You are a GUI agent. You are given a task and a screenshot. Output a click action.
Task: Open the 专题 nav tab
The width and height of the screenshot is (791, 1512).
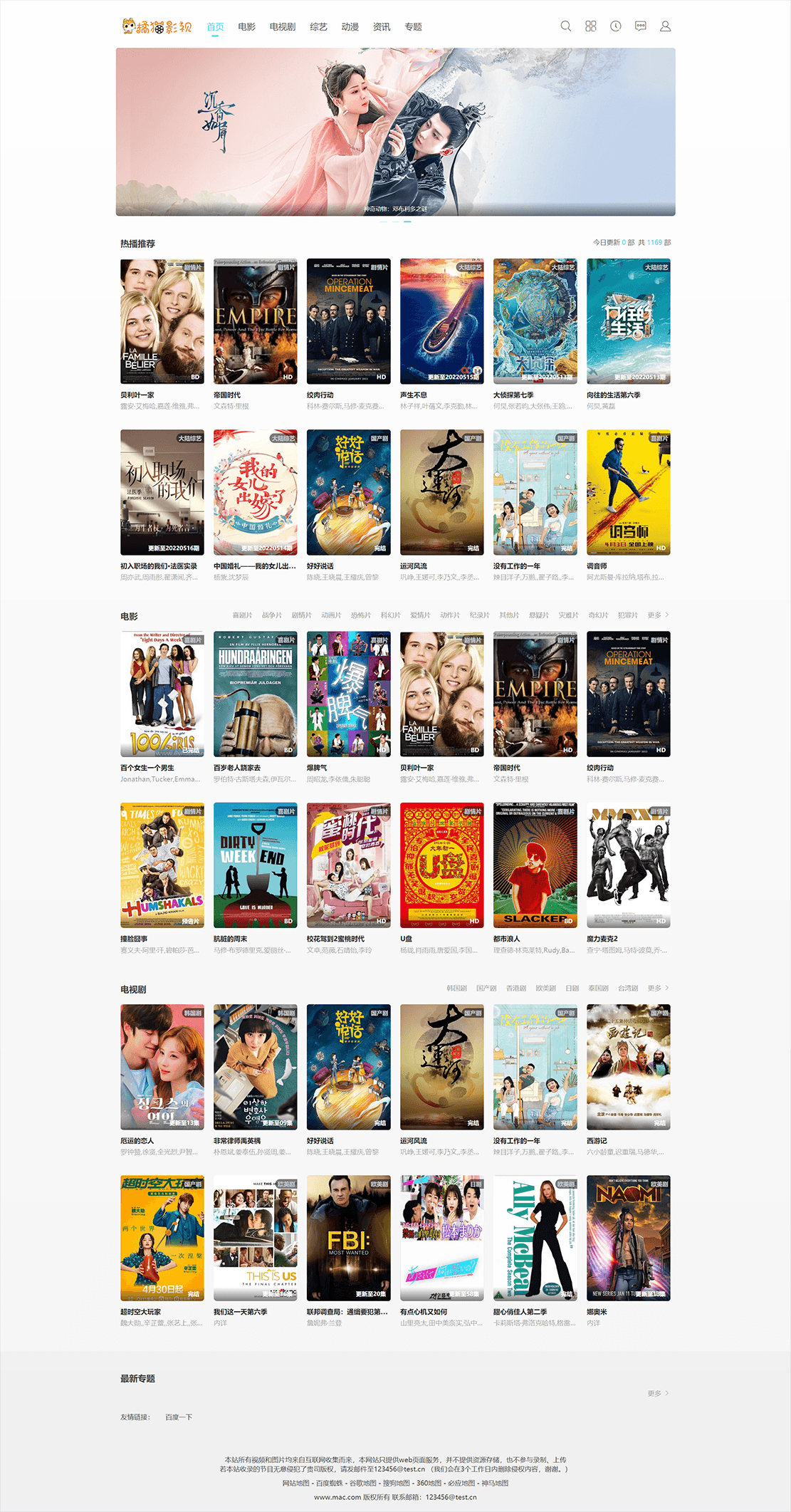tap(413, 27)
